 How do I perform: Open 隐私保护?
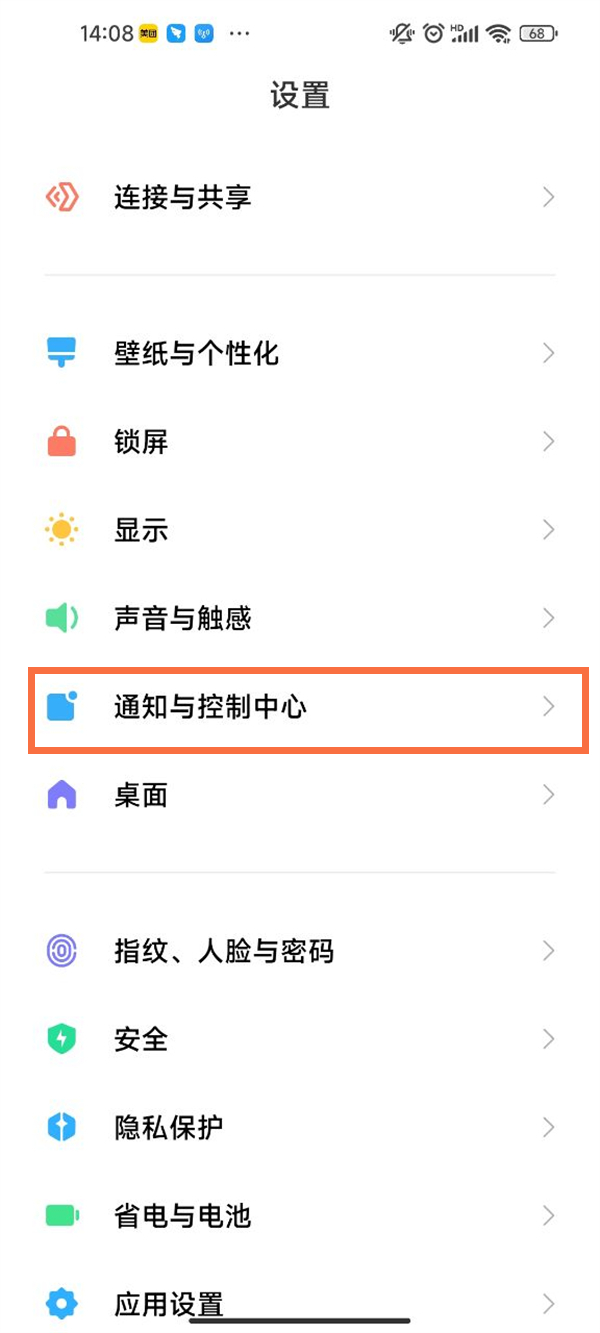300,1127
